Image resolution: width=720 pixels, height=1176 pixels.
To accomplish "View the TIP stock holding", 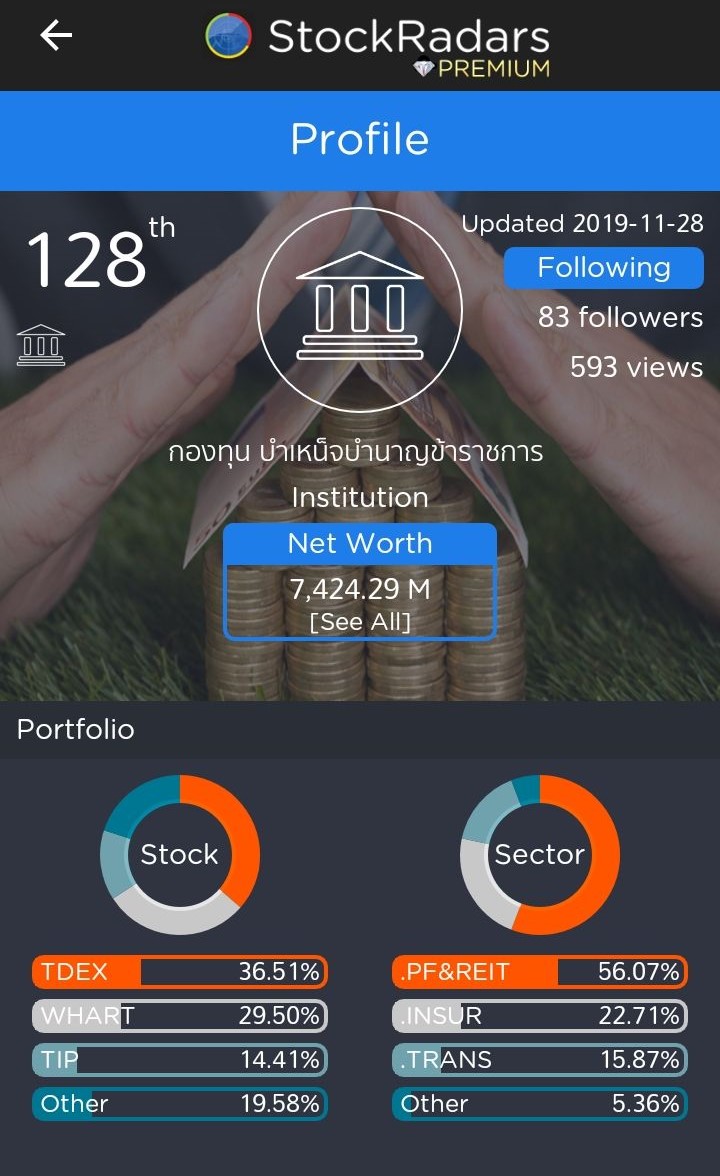I will click(x=180, y=1060).
